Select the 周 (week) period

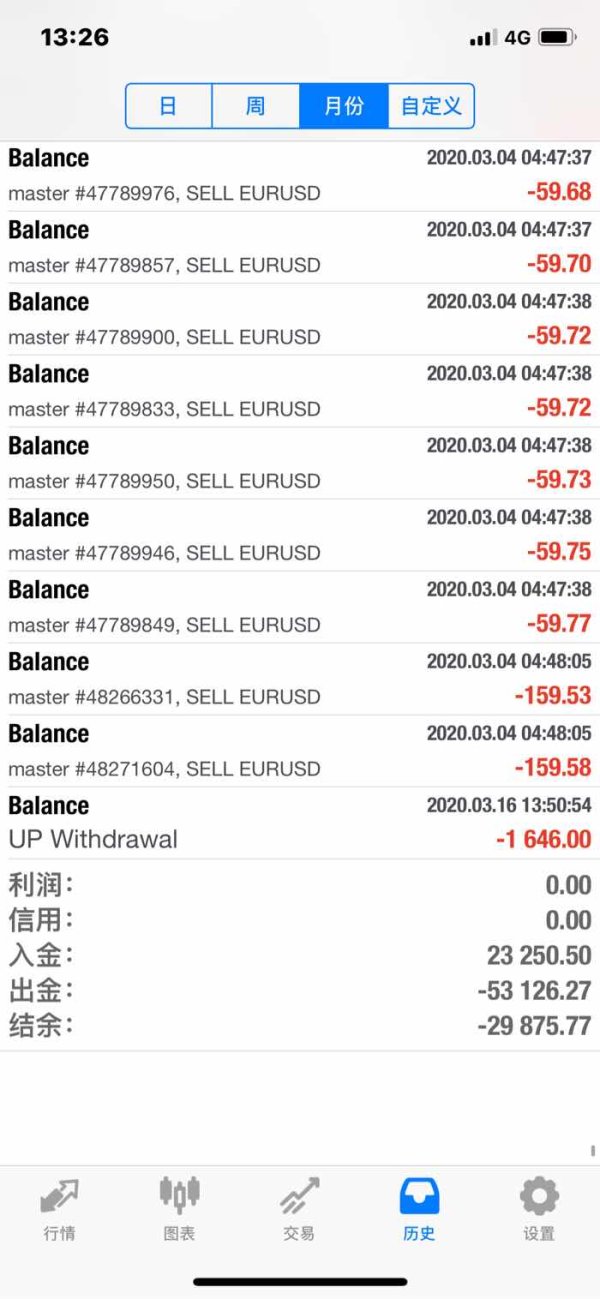(x=256, y=106)
